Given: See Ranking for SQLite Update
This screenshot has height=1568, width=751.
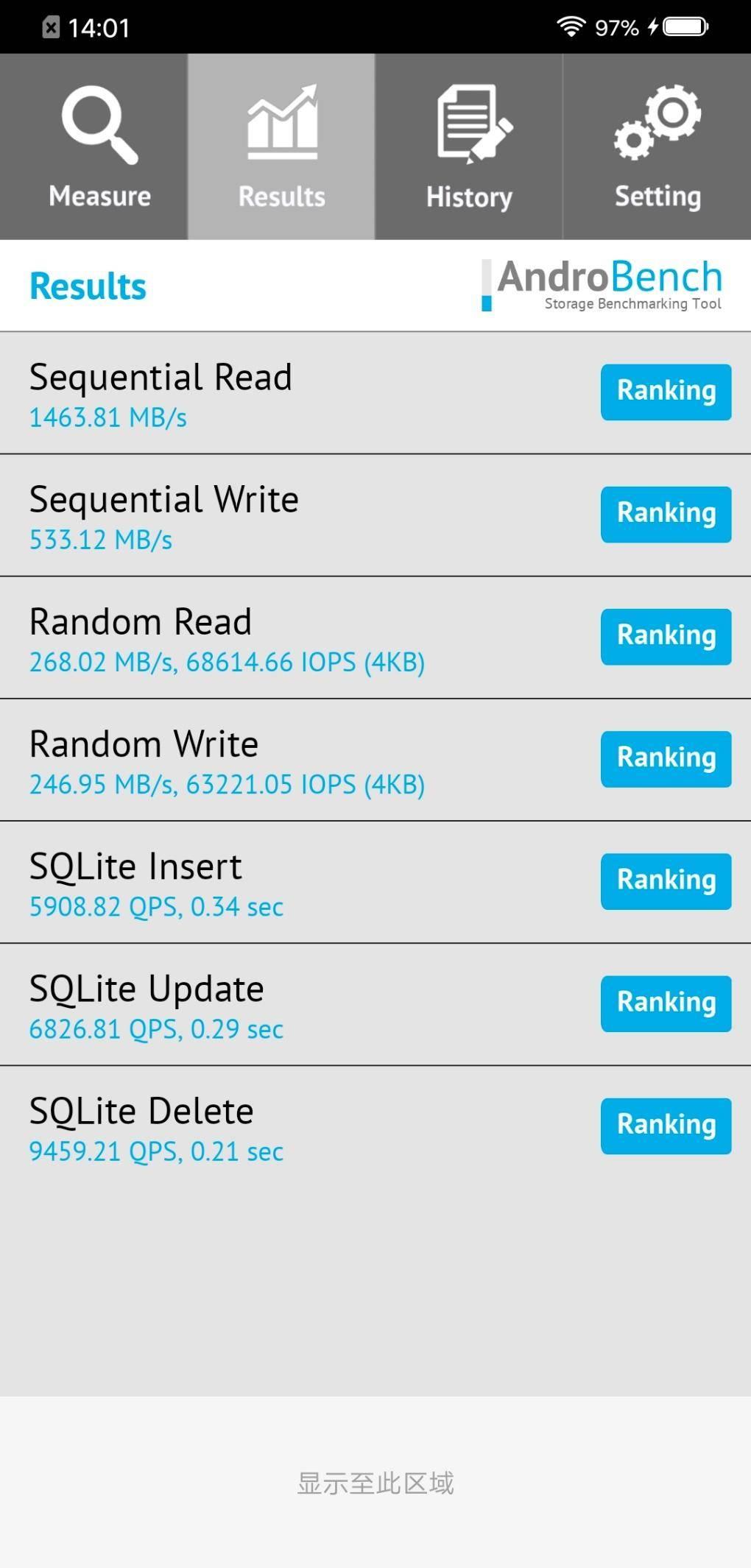Looking at the screenshot, I should tap(666, 1003).
